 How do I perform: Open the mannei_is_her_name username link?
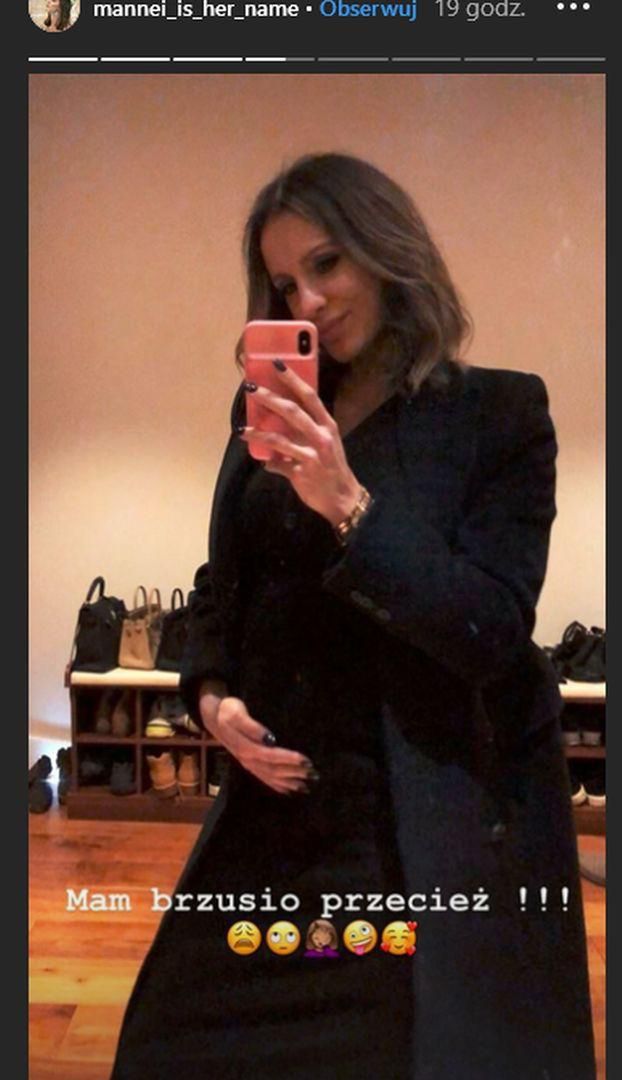click(196, 10)
